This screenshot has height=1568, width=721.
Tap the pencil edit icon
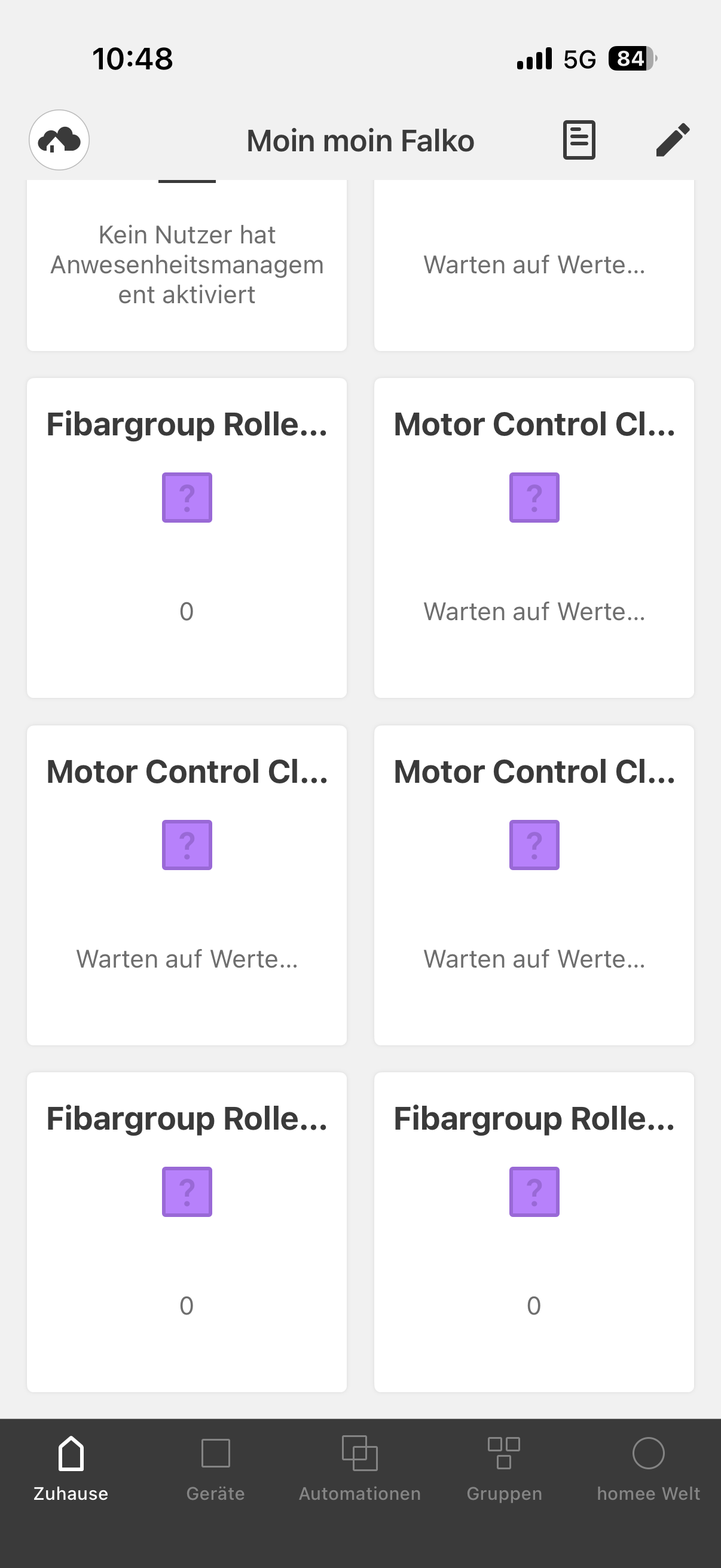click(x=673, y=140)
